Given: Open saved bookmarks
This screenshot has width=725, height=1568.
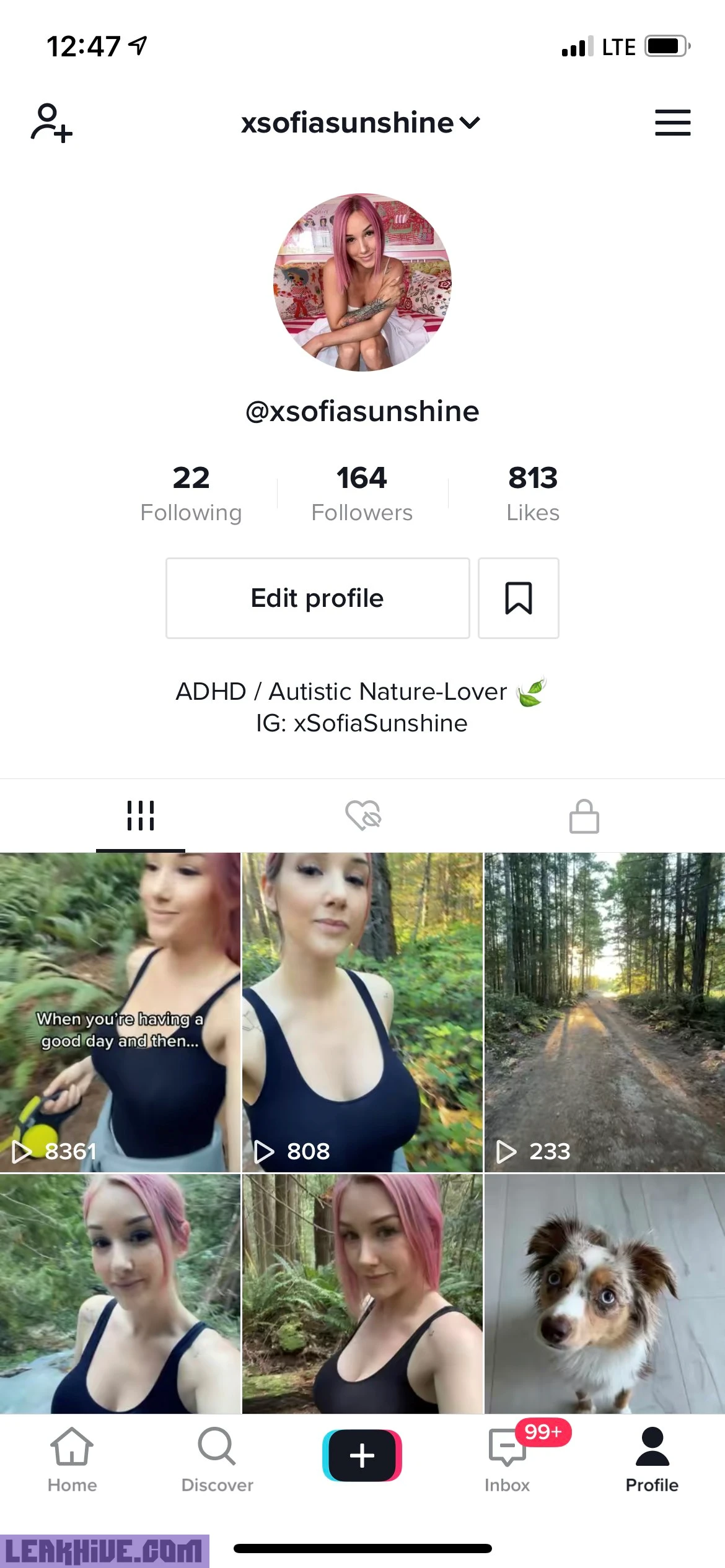Looking at the screenshot, I should (518, 598).
